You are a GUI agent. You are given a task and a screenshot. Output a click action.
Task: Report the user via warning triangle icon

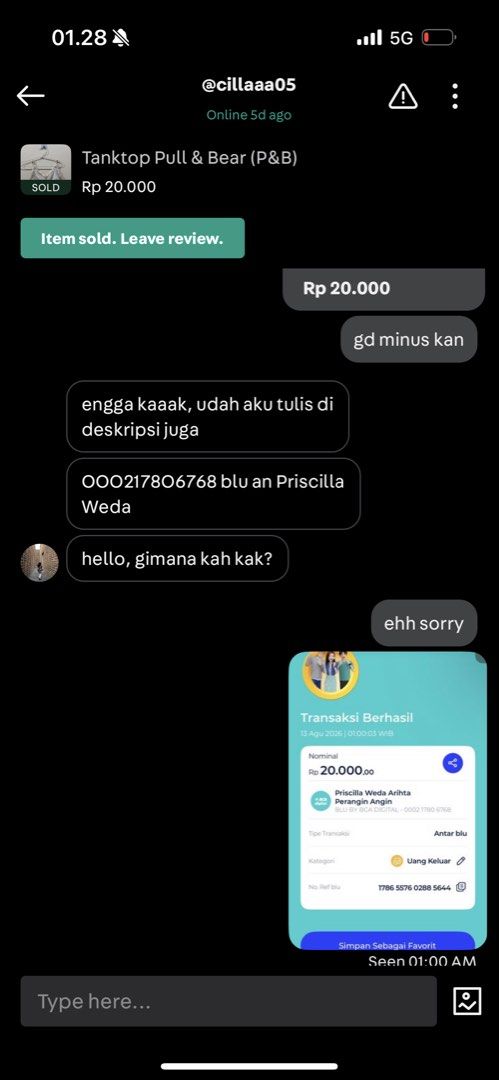[x=403, y=96]
